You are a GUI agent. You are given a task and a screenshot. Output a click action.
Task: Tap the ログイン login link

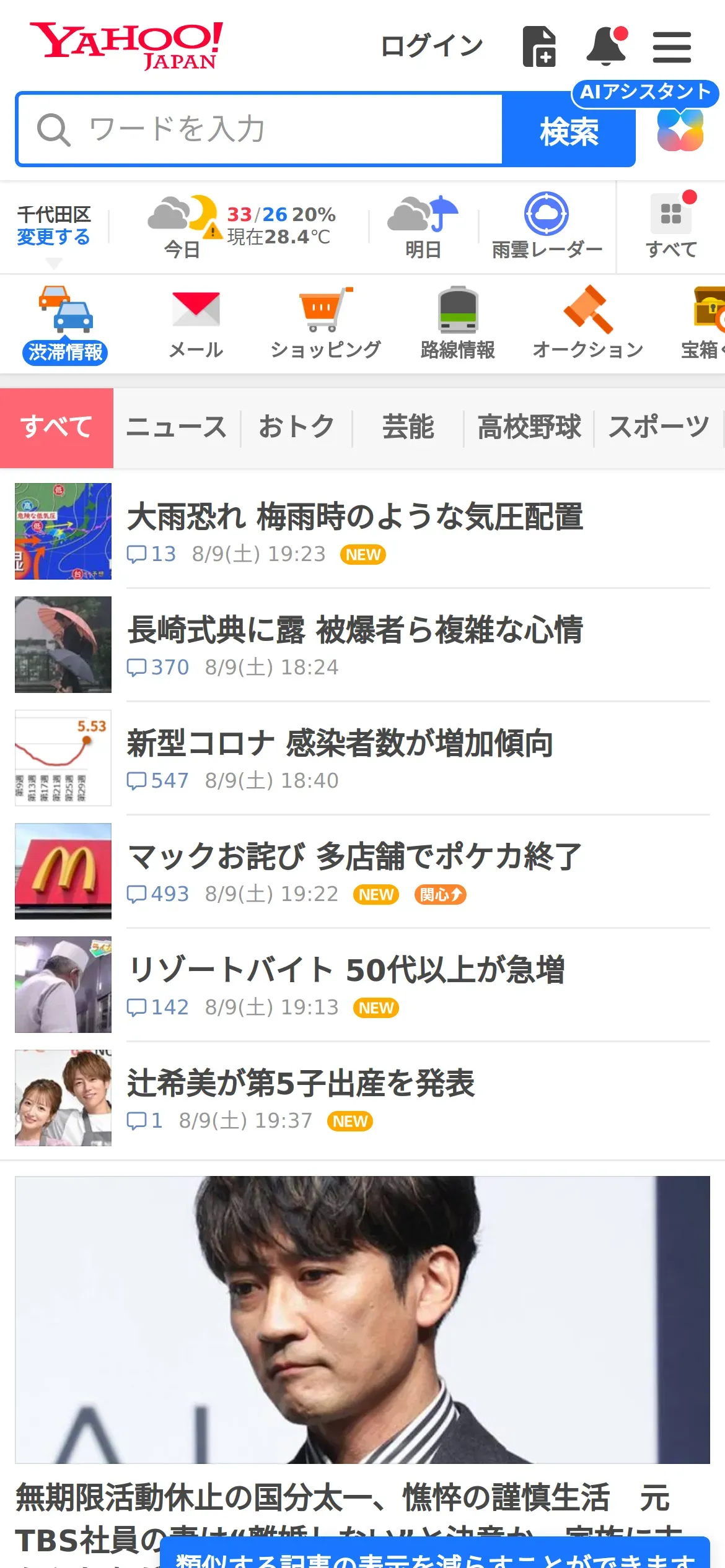point(431,46)
